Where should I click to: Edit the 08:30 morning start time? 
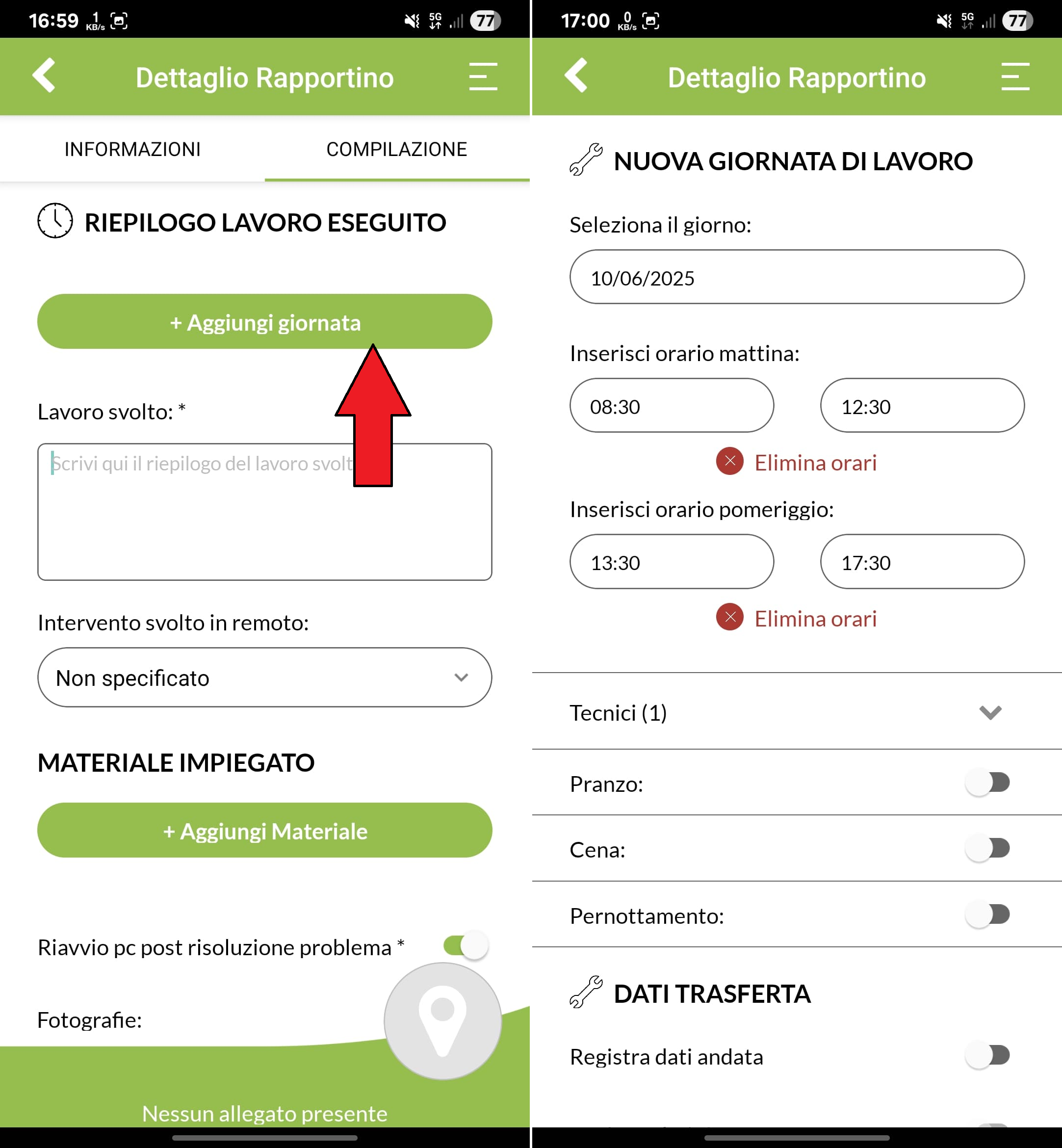[x=671, y=406]
